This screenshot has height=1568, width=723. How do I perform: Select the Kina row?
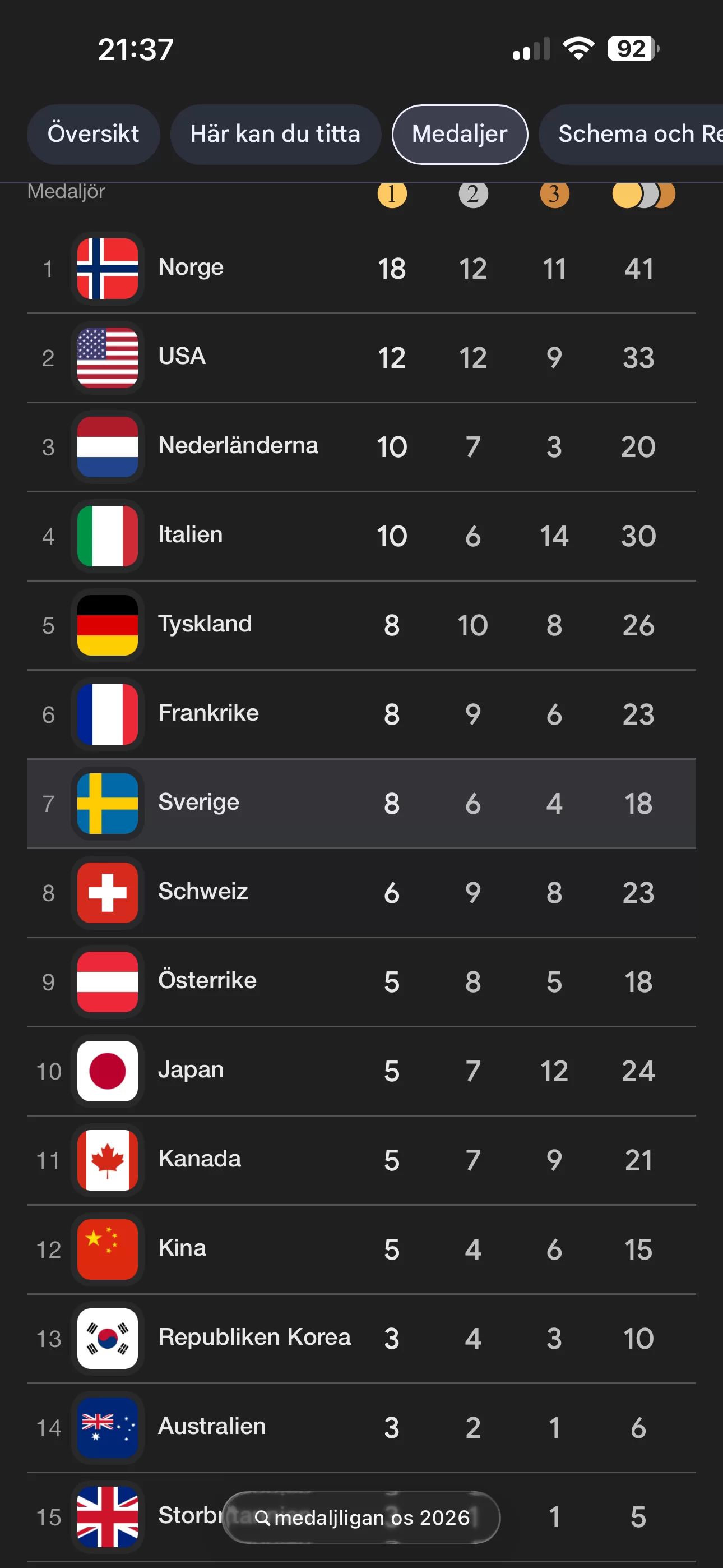(x=361, y=1249)
